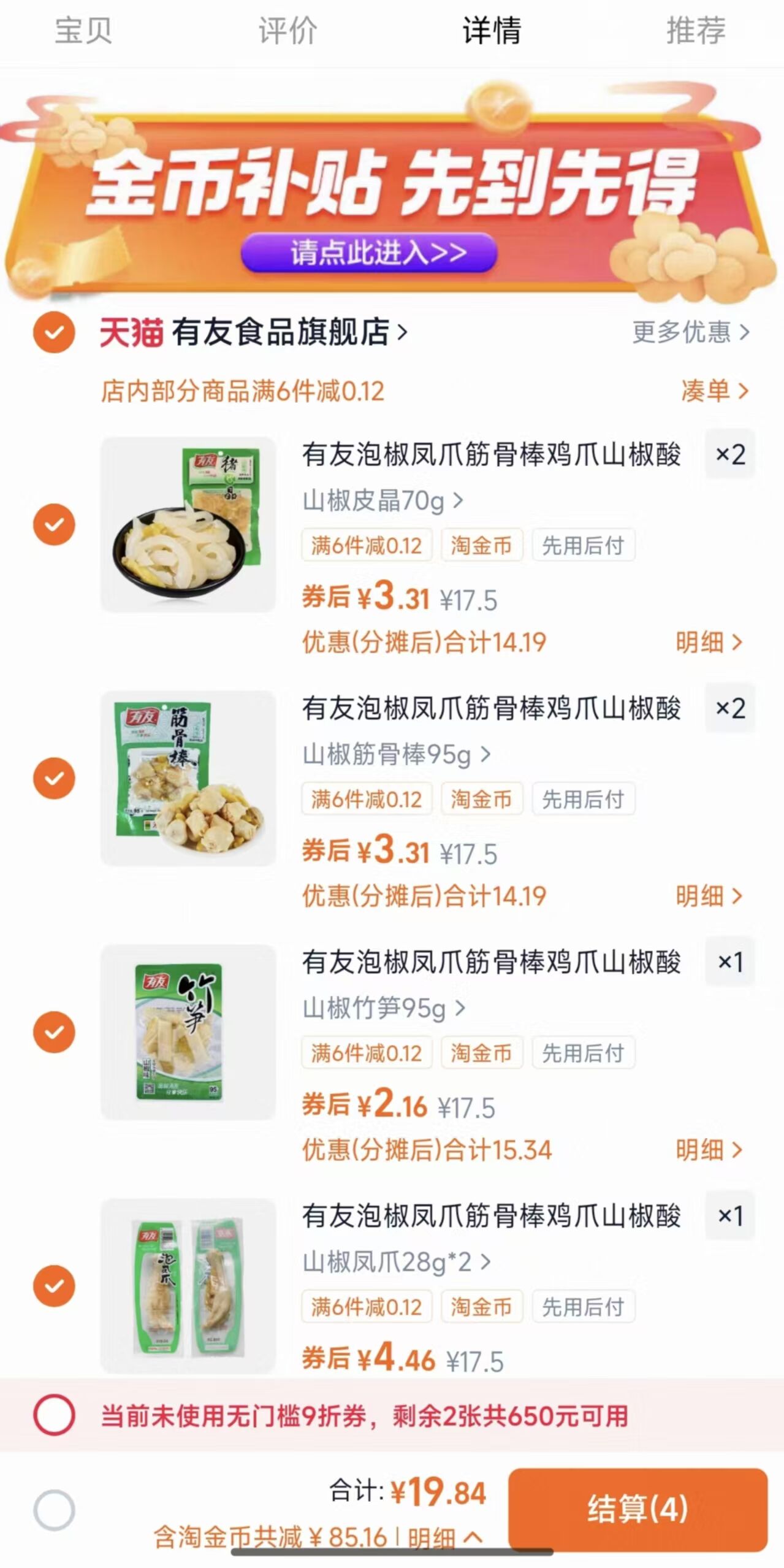Tap the 先用后付 tag on 山椒凤爪28g*2
The image size is (784, 1568).
(x=584, y=1306)
